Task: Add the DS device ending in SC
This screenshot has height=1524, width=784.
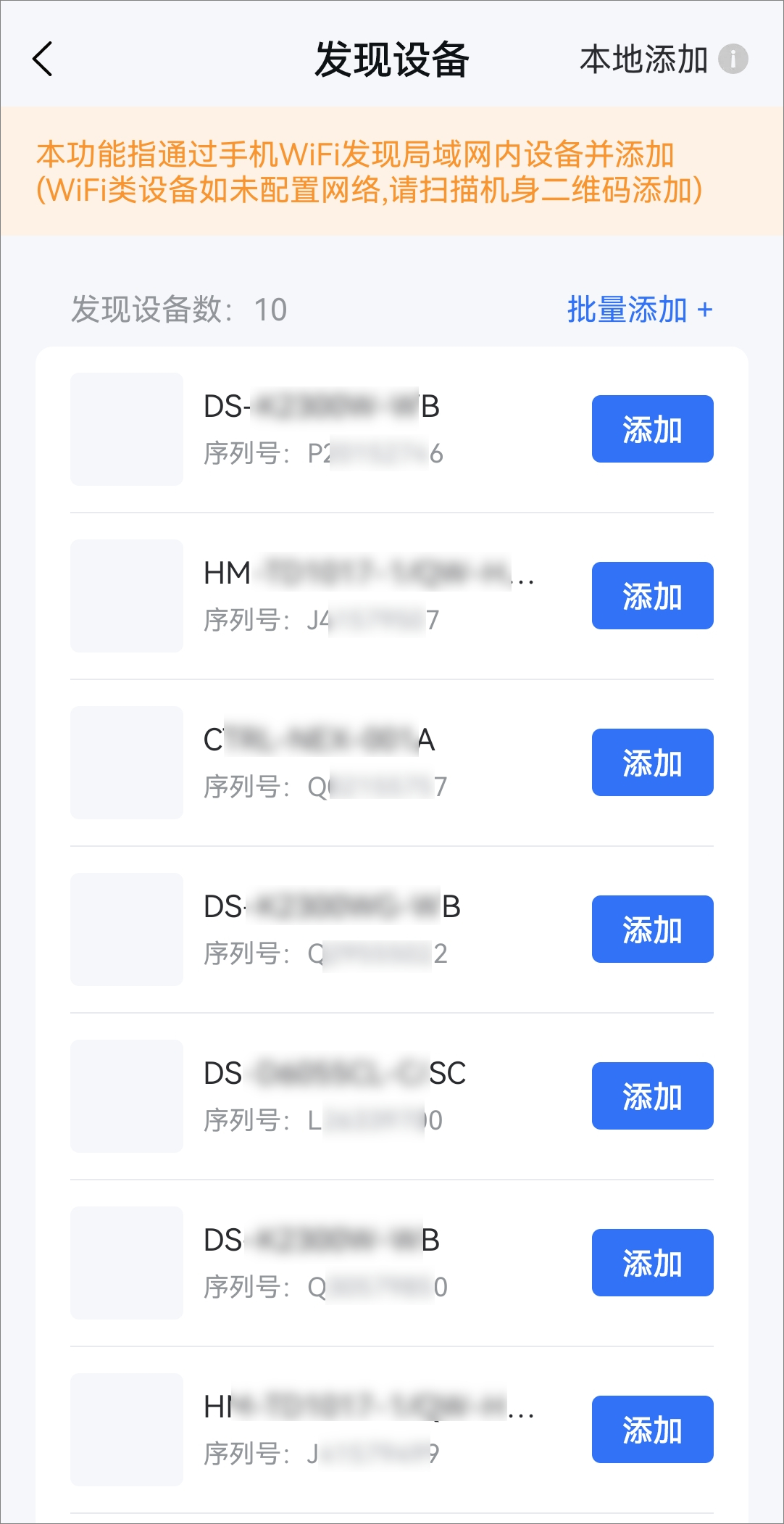Action: (652, 1096)
